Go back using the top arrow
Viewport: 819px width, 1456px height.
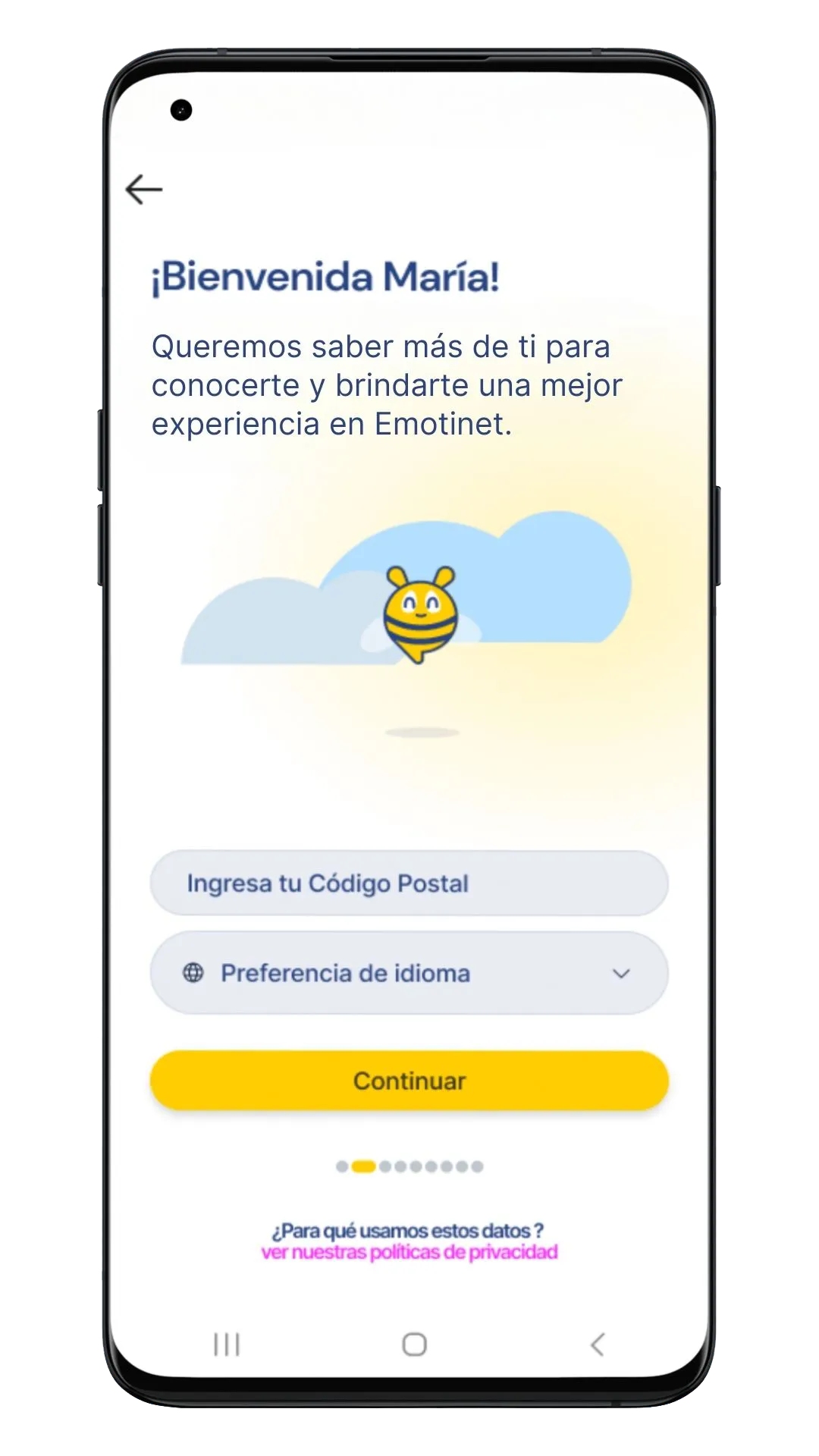144,190
